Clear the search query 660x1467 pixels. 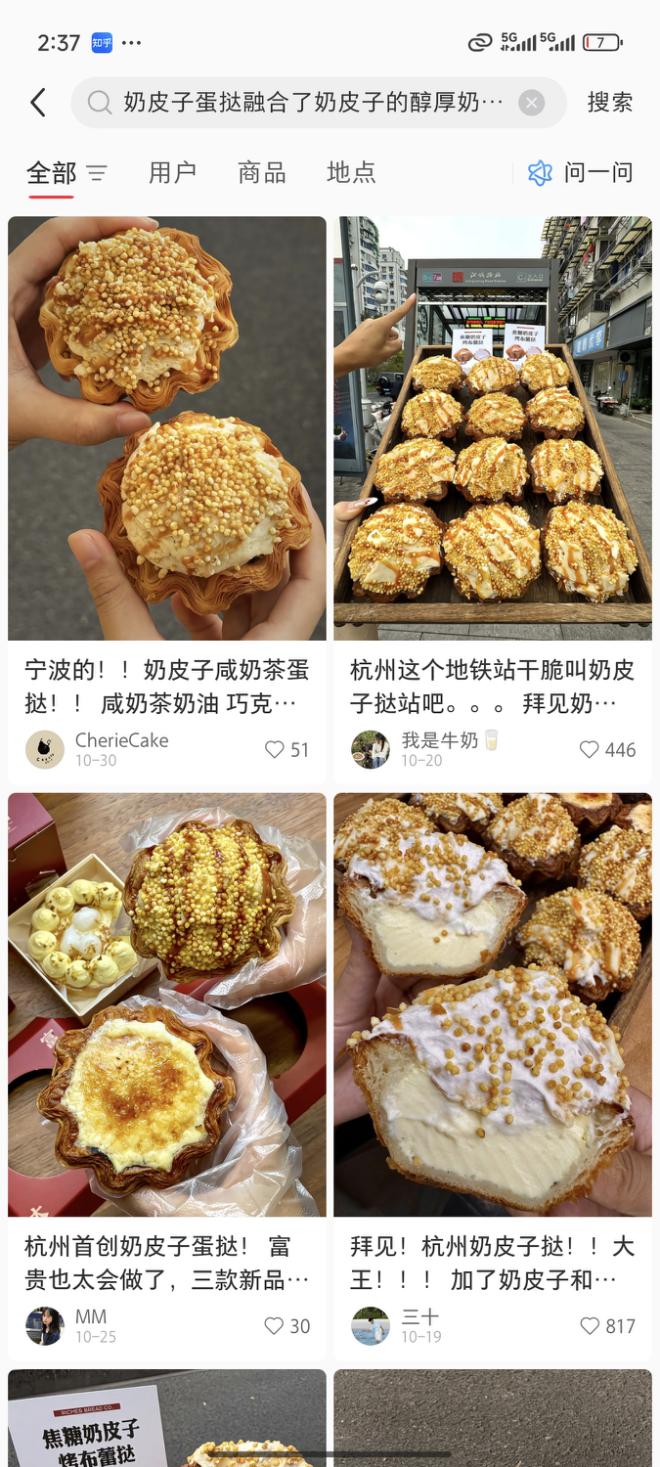click(531, 102)
